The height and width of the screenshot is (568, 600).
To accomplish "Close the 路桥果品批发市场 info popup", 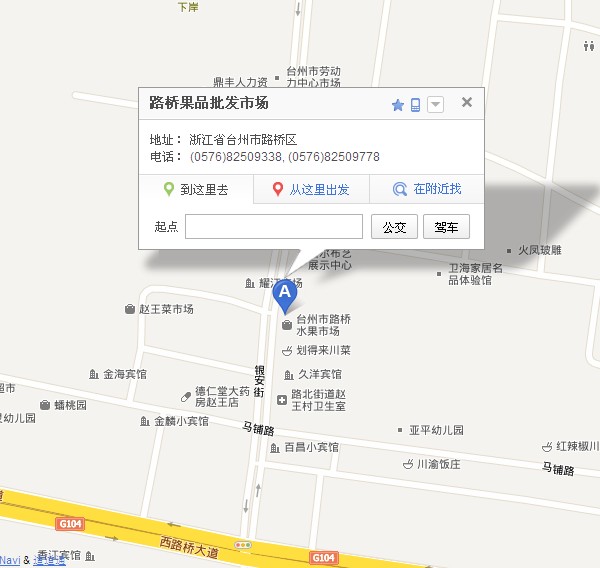I will [x=467, y=102].
